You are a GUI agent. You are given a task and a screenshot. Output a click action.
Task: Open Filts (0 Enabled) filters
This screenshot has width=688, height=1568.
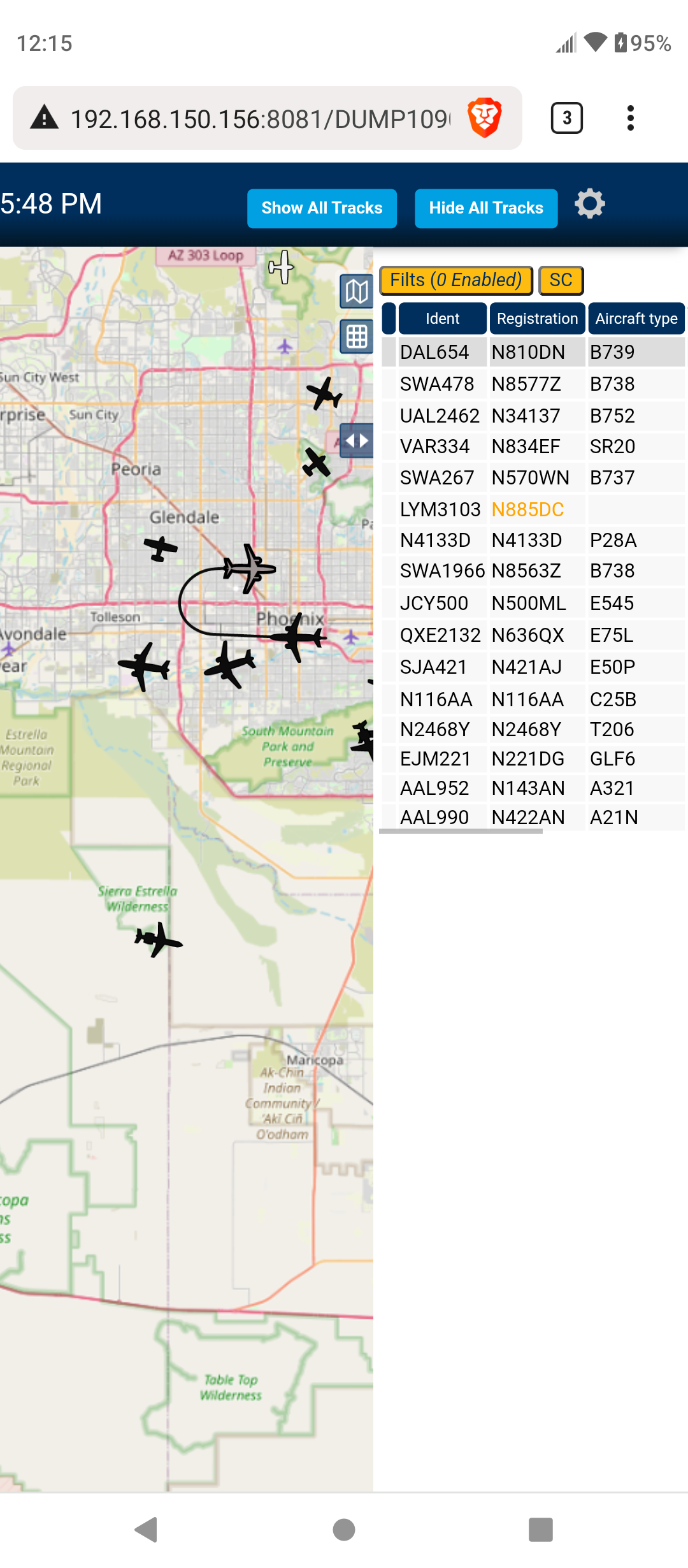[x=456, y=280]
